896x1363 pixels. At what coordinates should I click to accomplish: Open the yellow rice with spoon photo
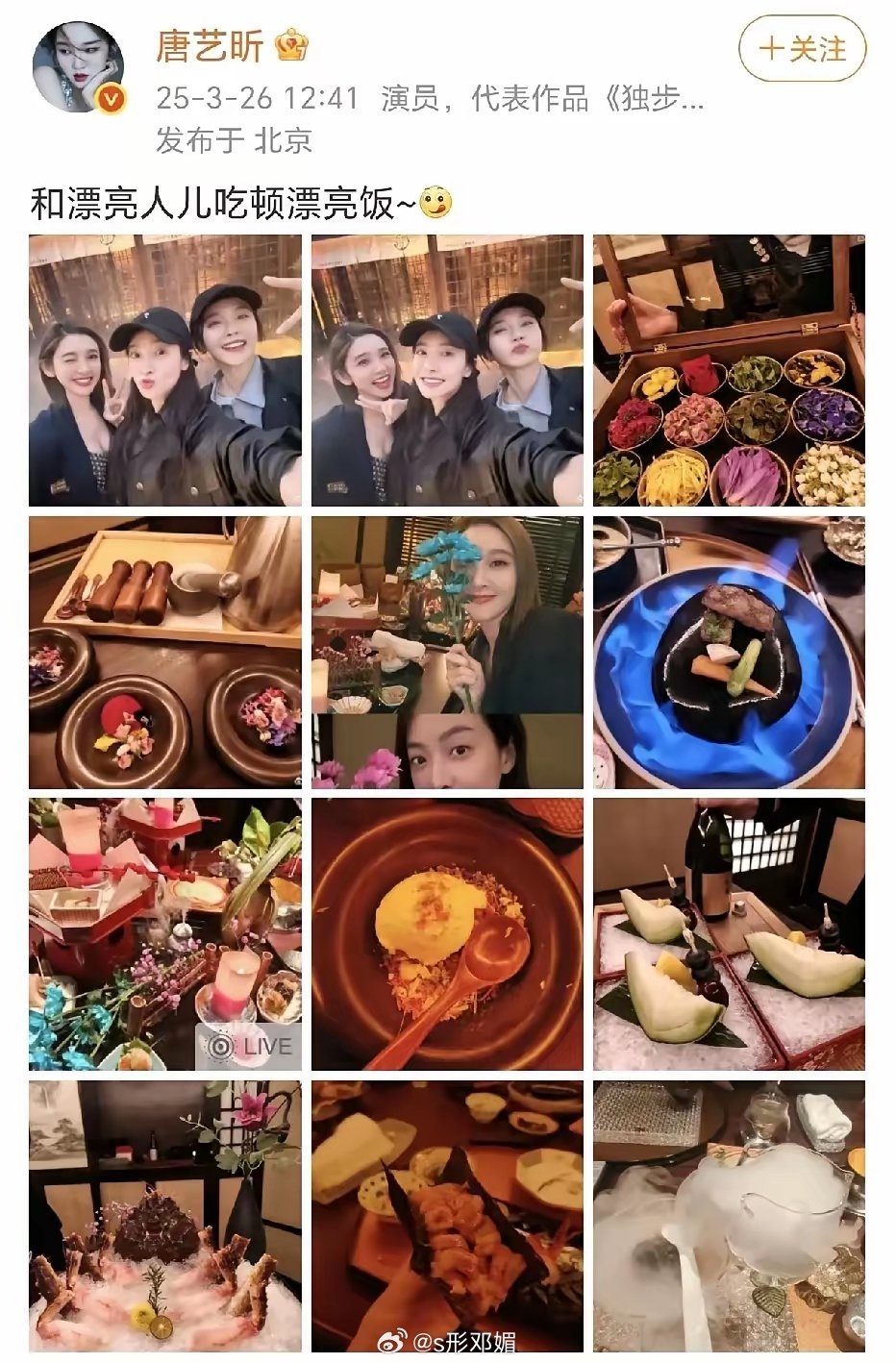[446, 934]
